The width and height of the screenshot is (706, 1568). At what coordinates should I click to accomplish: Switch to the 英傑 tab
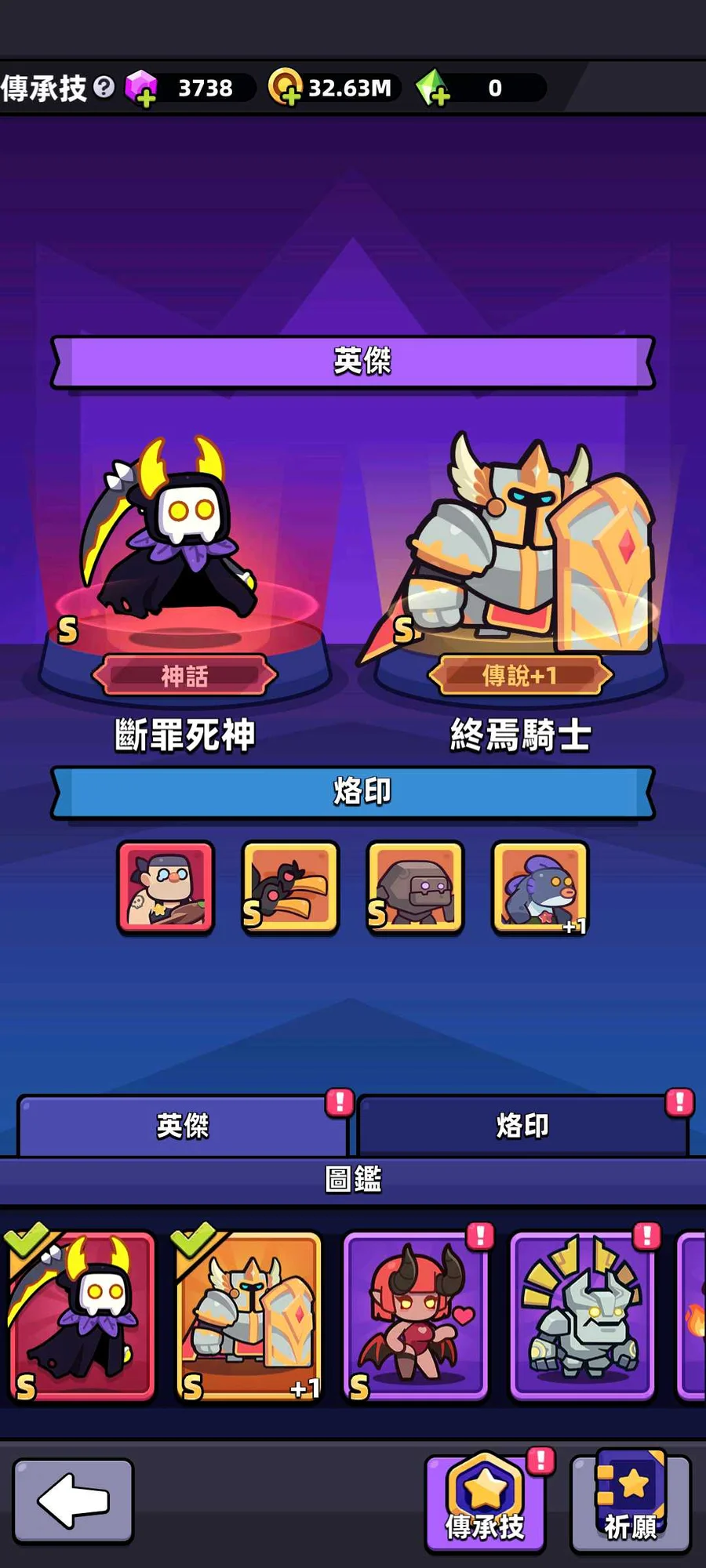click(182, 1126)
